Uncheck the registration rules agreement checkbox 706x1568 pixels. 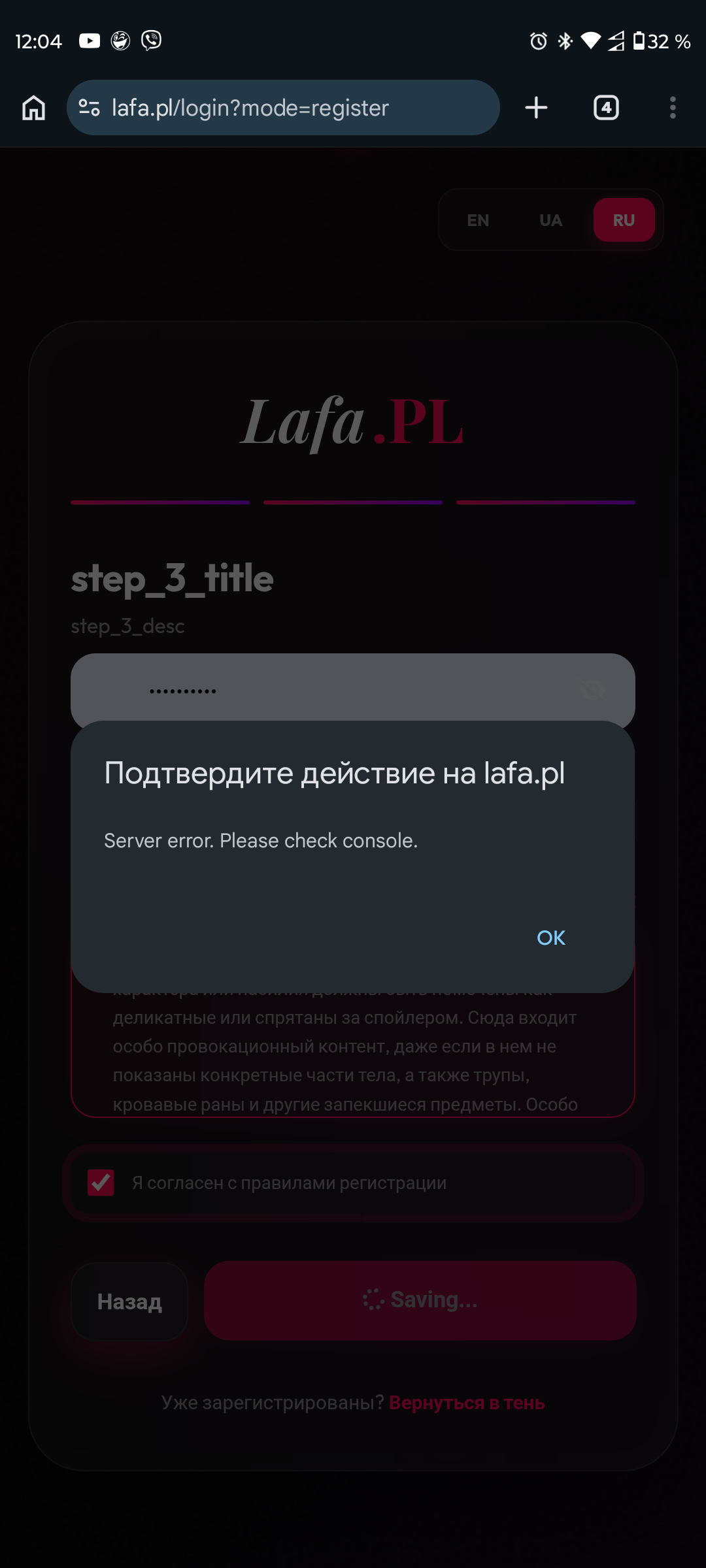click(x=101, y=1183)
